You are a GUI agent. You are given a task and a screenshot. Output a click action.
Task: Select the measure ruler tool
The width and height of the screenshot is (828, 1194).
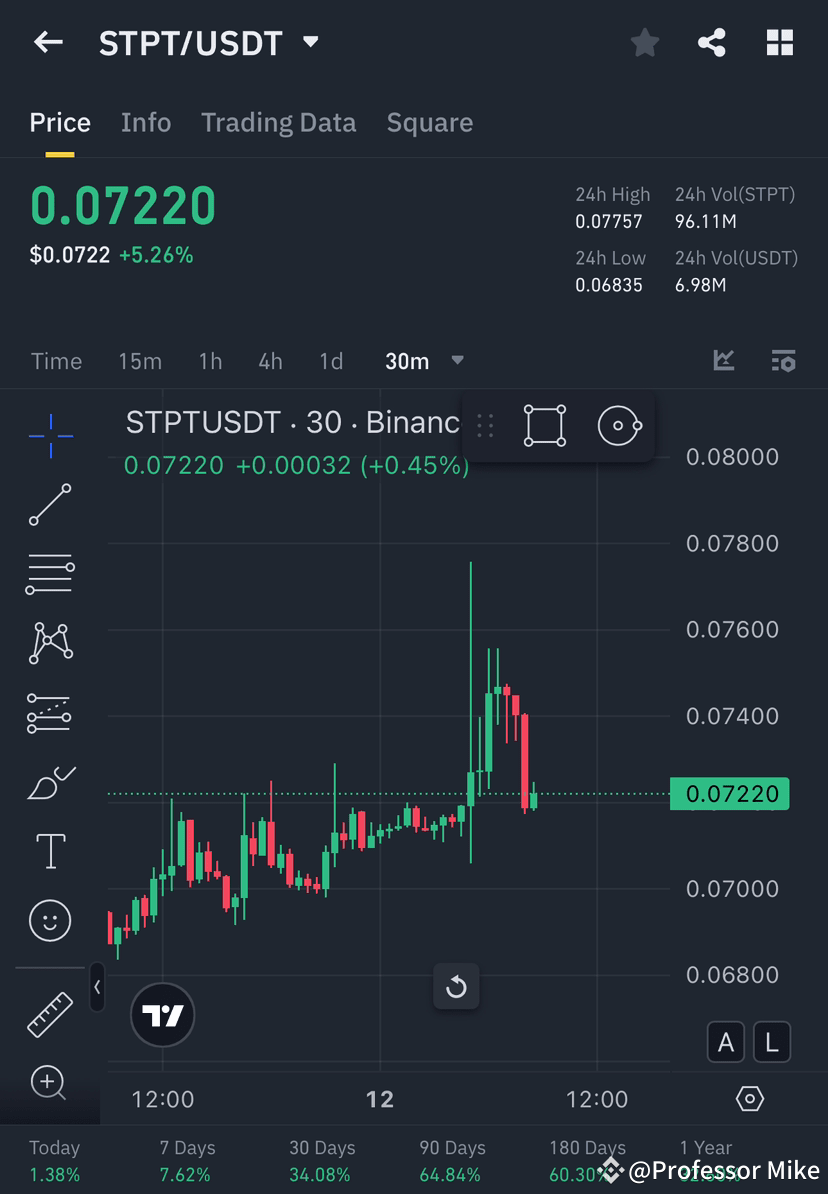tap(50, 1013)
